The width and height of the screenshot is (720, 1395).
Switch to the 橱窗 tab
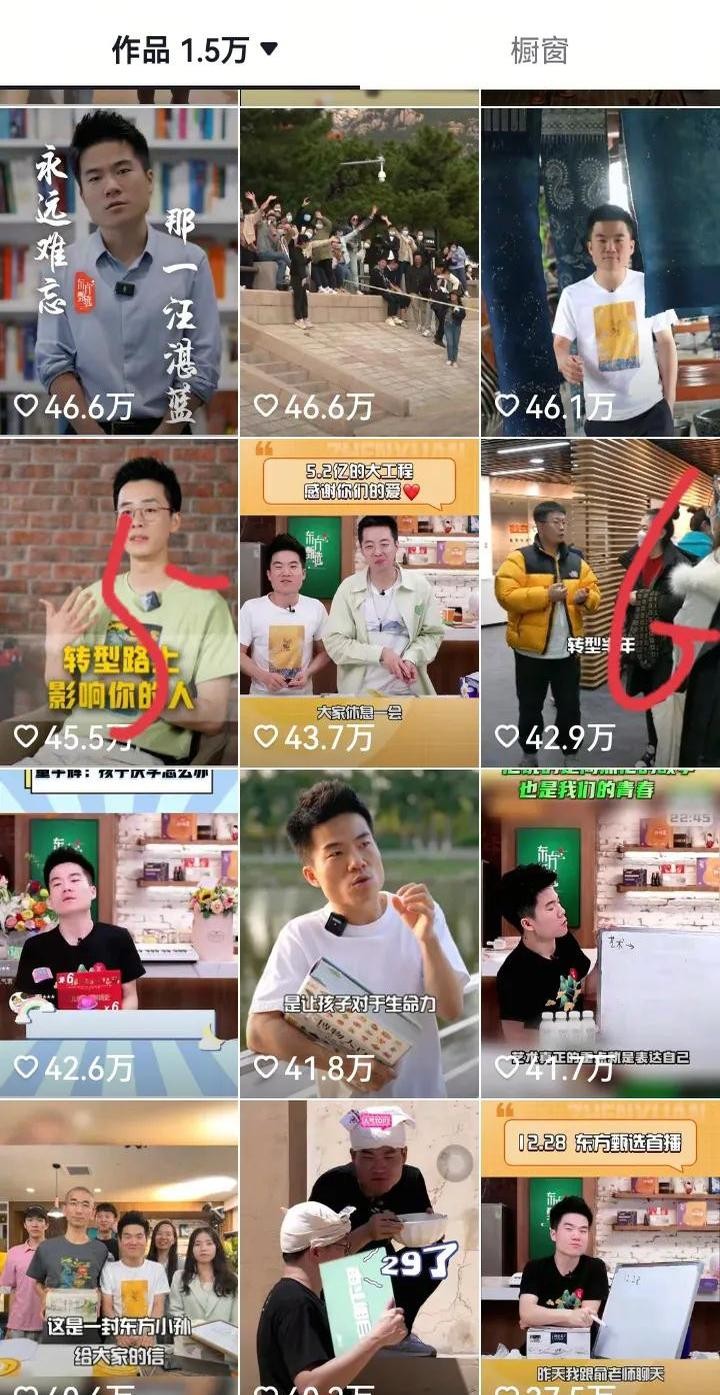539,50
